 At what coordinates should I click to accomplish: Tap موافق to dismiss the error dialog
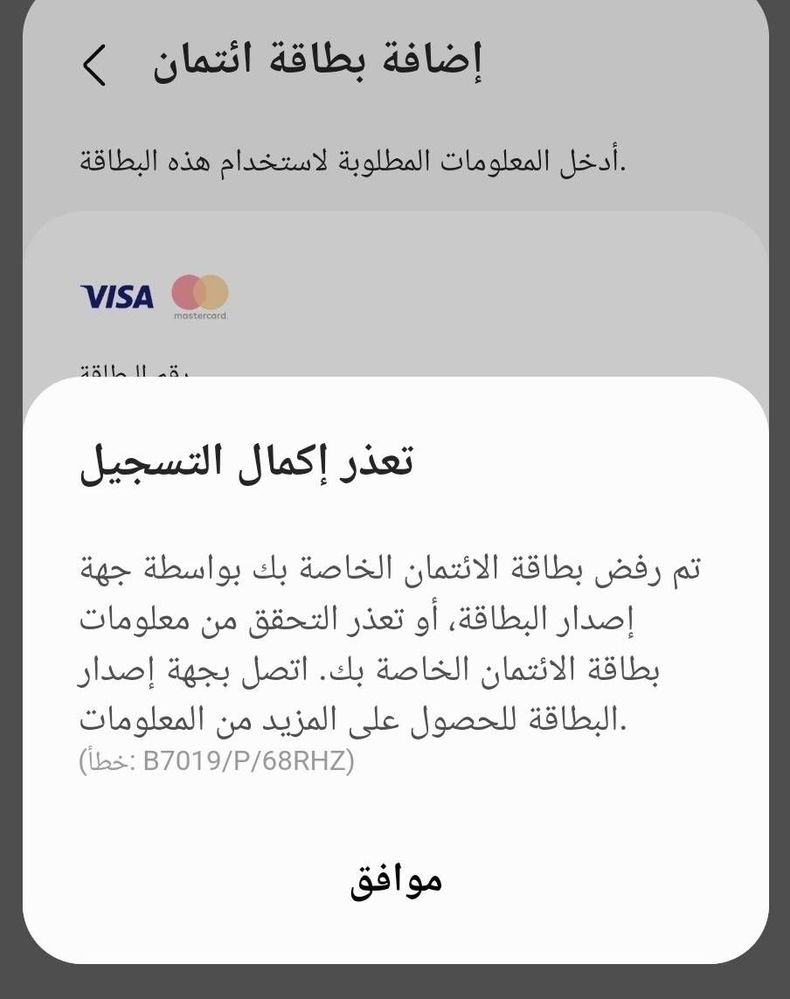pyautogui.click(x=396, y=880)
